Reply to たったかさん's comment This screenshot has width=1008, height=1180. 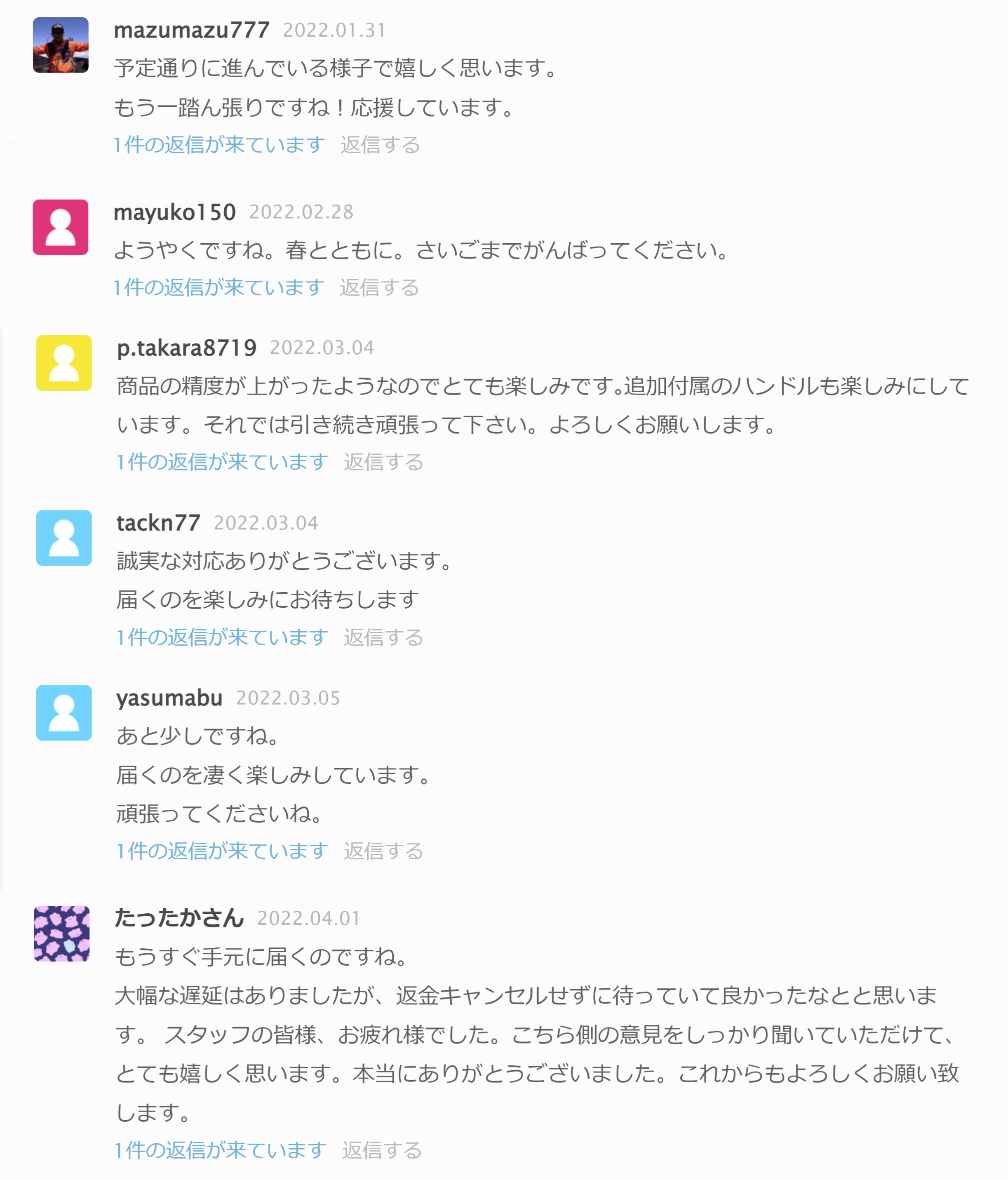tap(382, 1150)
